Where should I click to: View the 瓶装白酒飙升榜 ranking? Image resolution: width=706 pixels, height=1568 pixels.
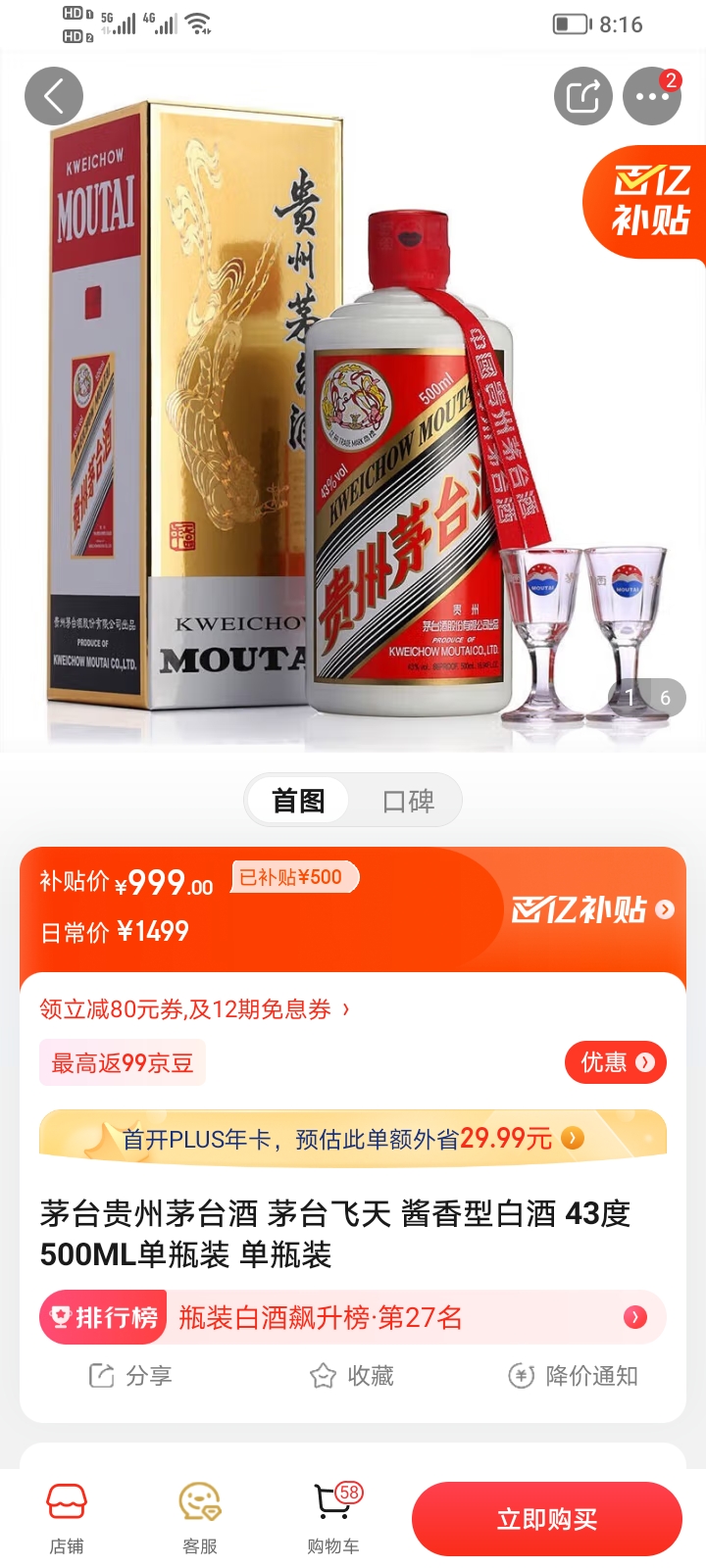point(353,1318)
